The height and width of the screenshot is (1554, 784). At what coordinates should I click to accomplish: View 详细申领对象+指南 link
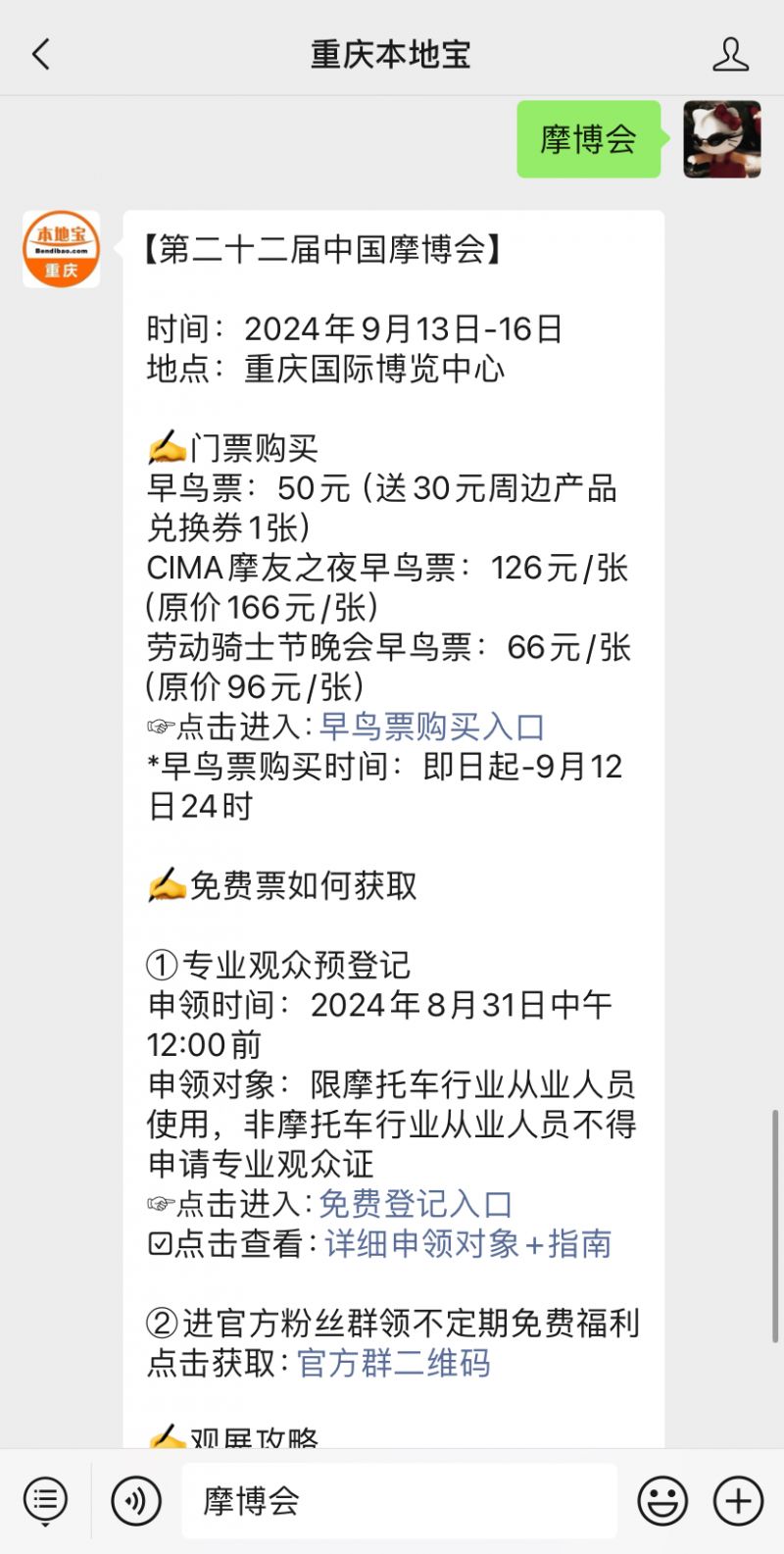pos(467,1243)
